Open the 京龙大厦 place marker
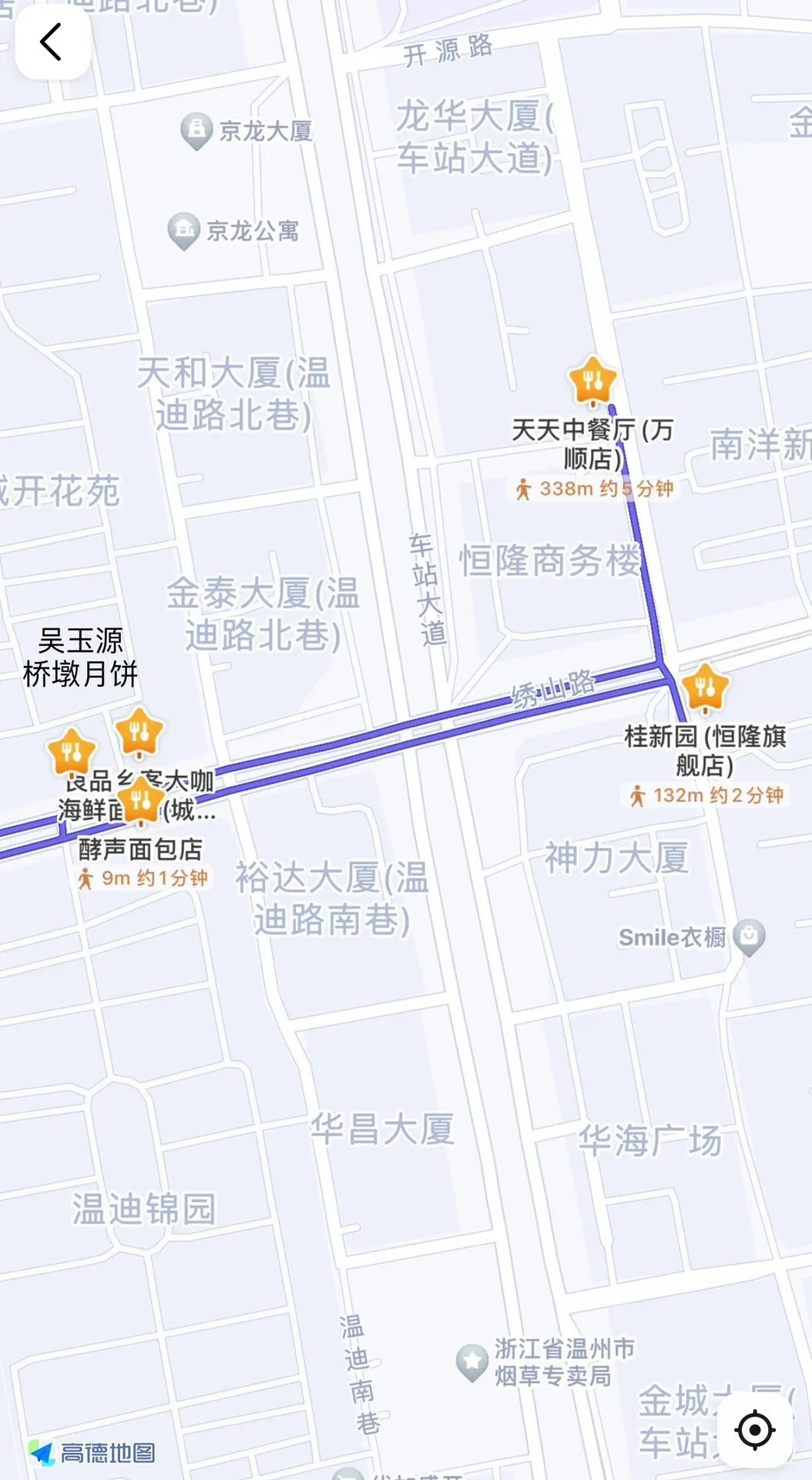The width and height of the screenshot is (812, 1480). pyautogui.click(x=196, y=129)
